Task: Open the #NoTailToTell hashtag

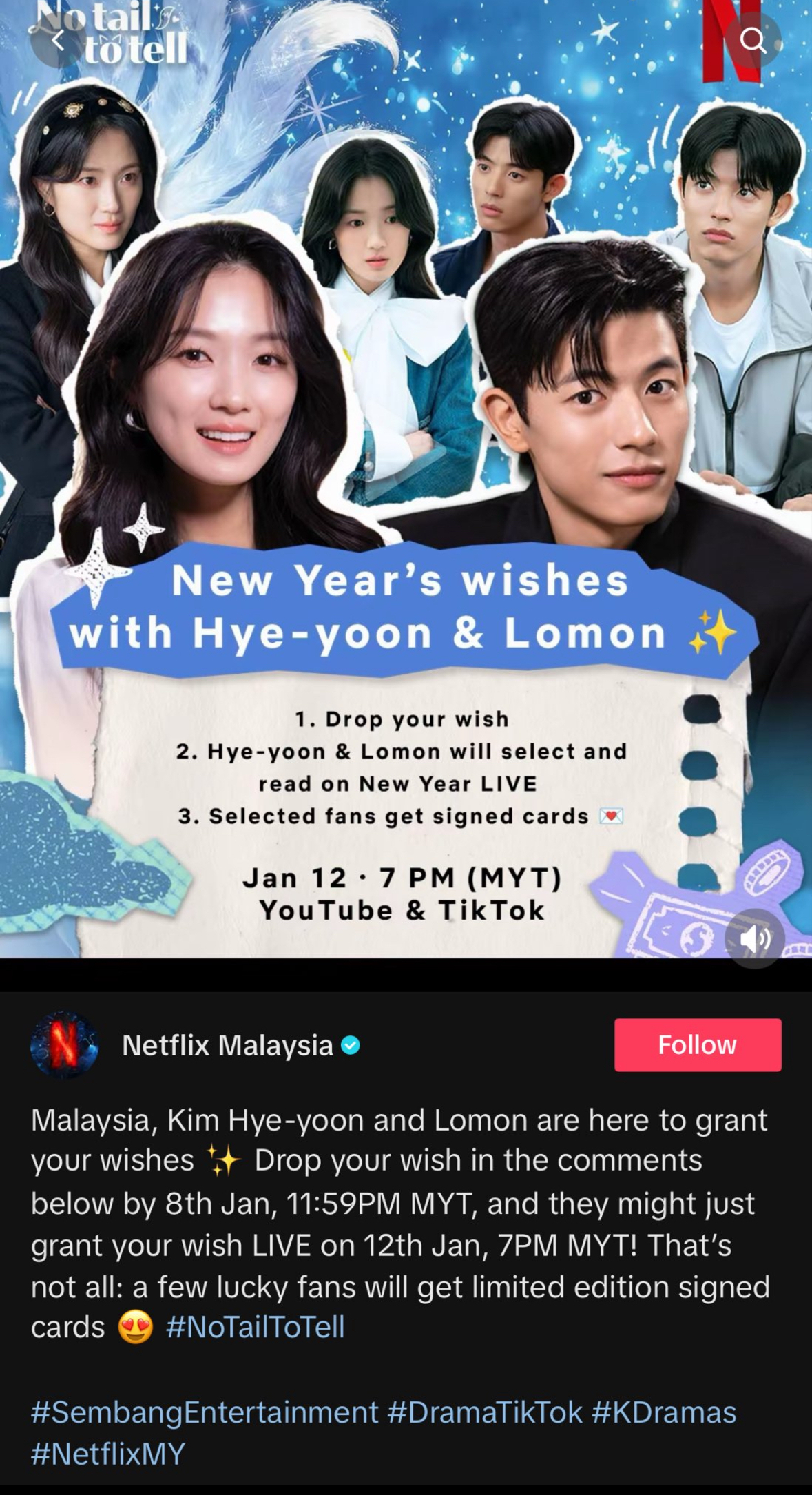Action: point(256,1326)
